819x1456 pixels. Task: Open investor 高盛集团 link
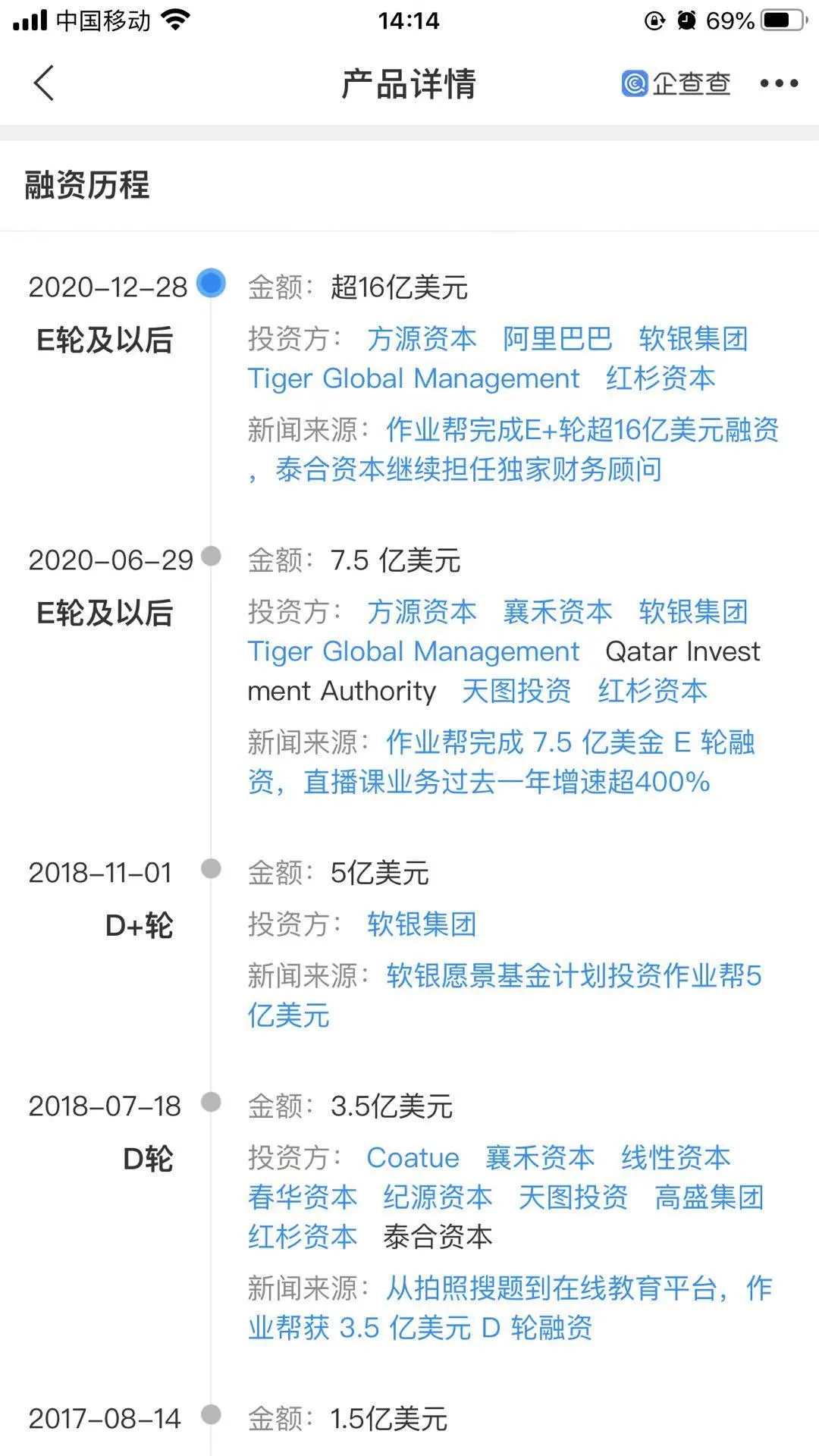pos(709,1197)
